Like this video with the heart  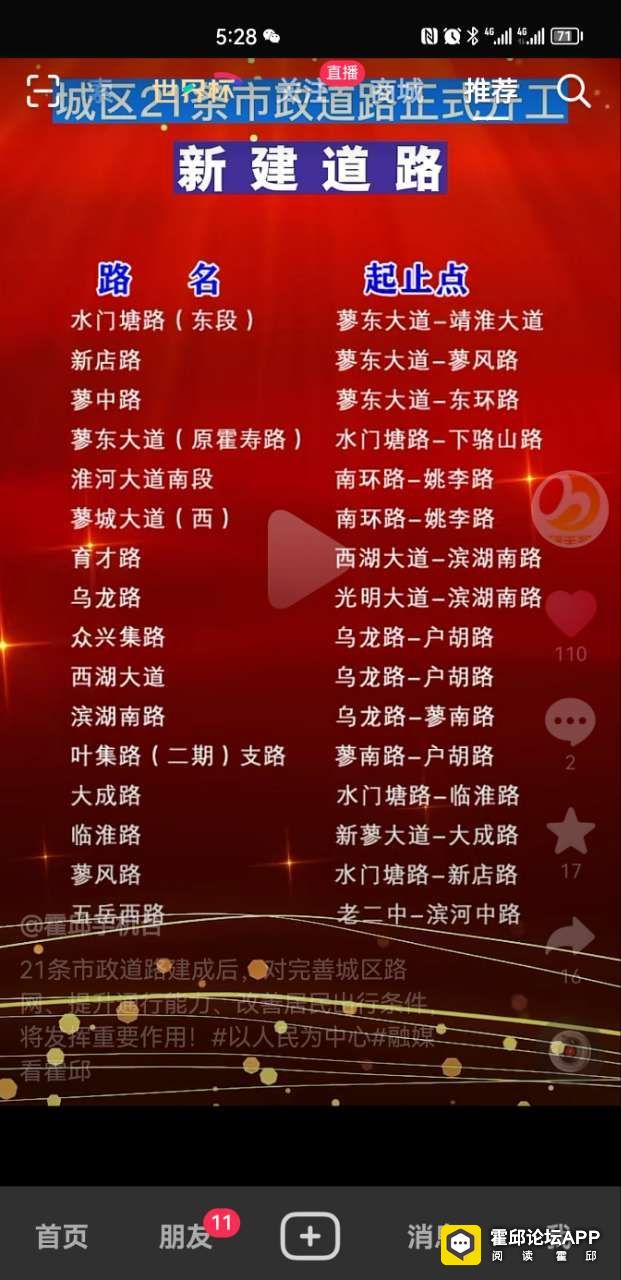tap(571, 613)
